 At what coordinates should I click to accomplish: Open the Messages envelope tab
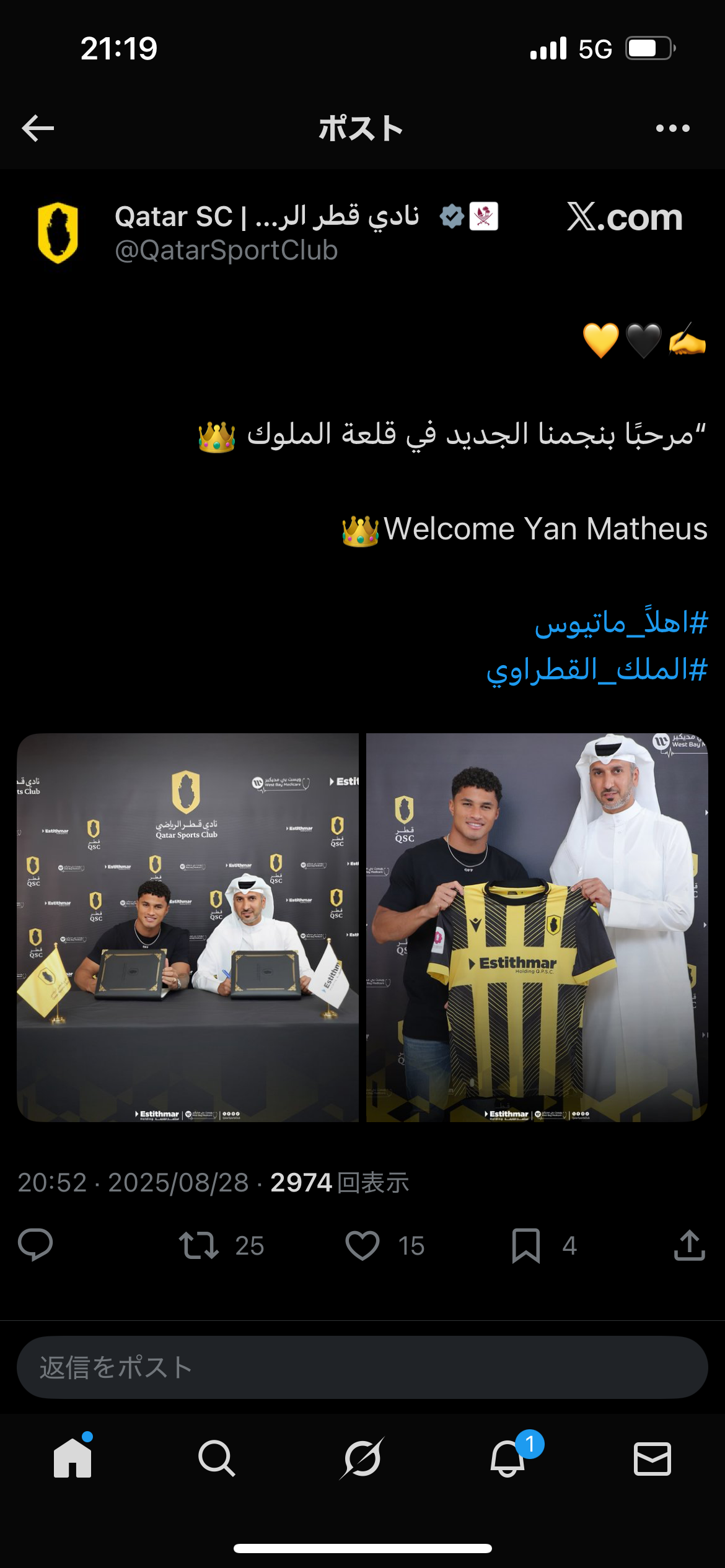coord(652,1458)
